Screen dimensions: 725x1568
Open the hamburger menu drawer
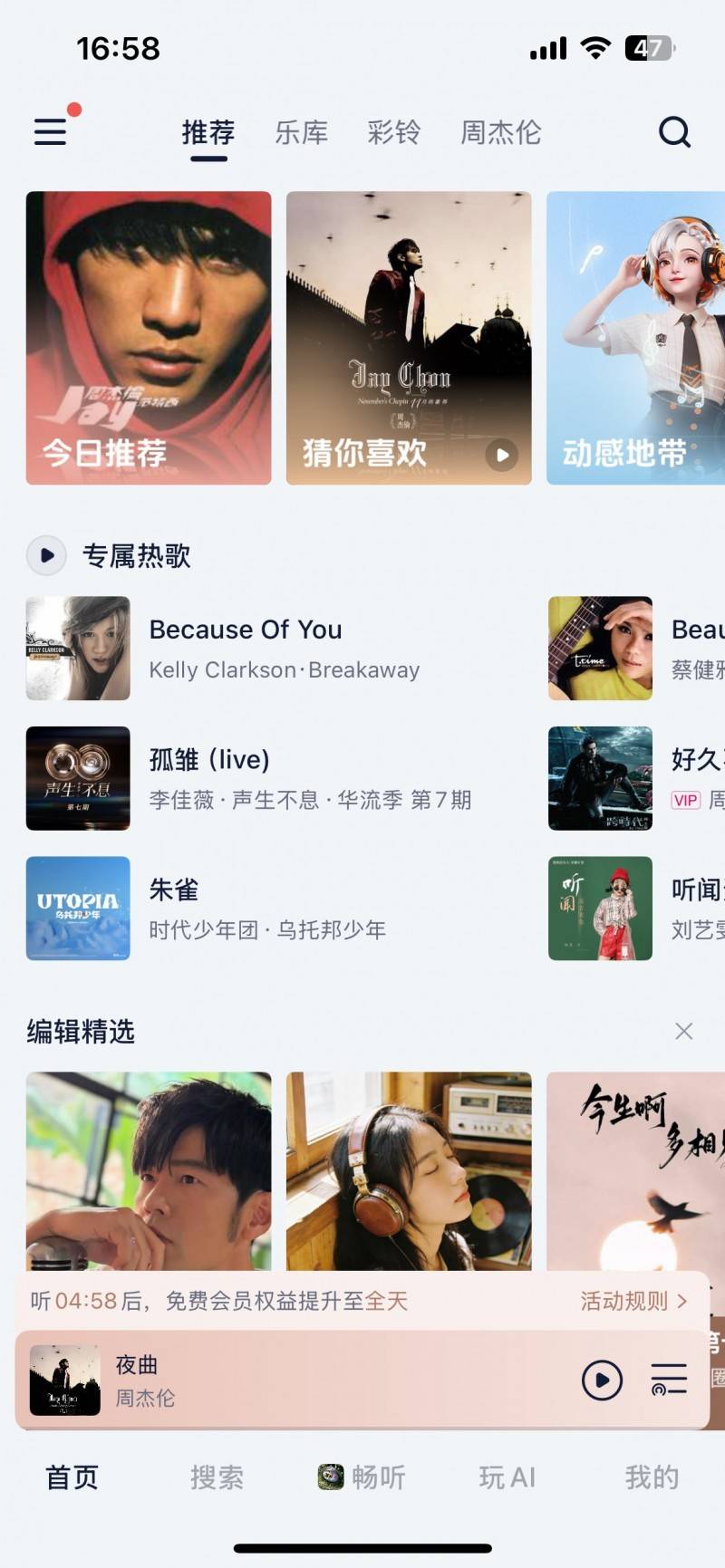click(x=51, y=132)
